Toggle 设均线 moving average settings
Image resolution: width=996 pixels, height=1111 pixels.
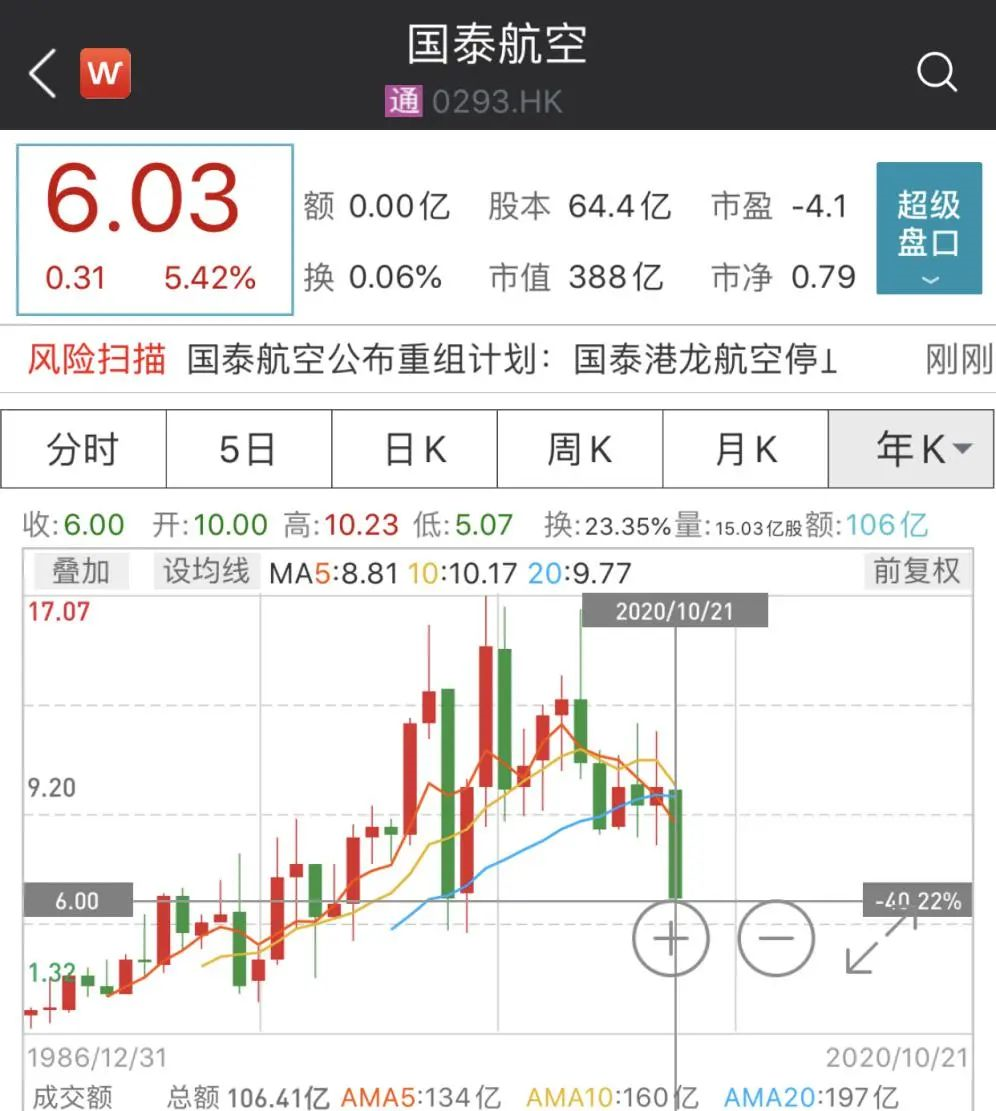[205, 572]
